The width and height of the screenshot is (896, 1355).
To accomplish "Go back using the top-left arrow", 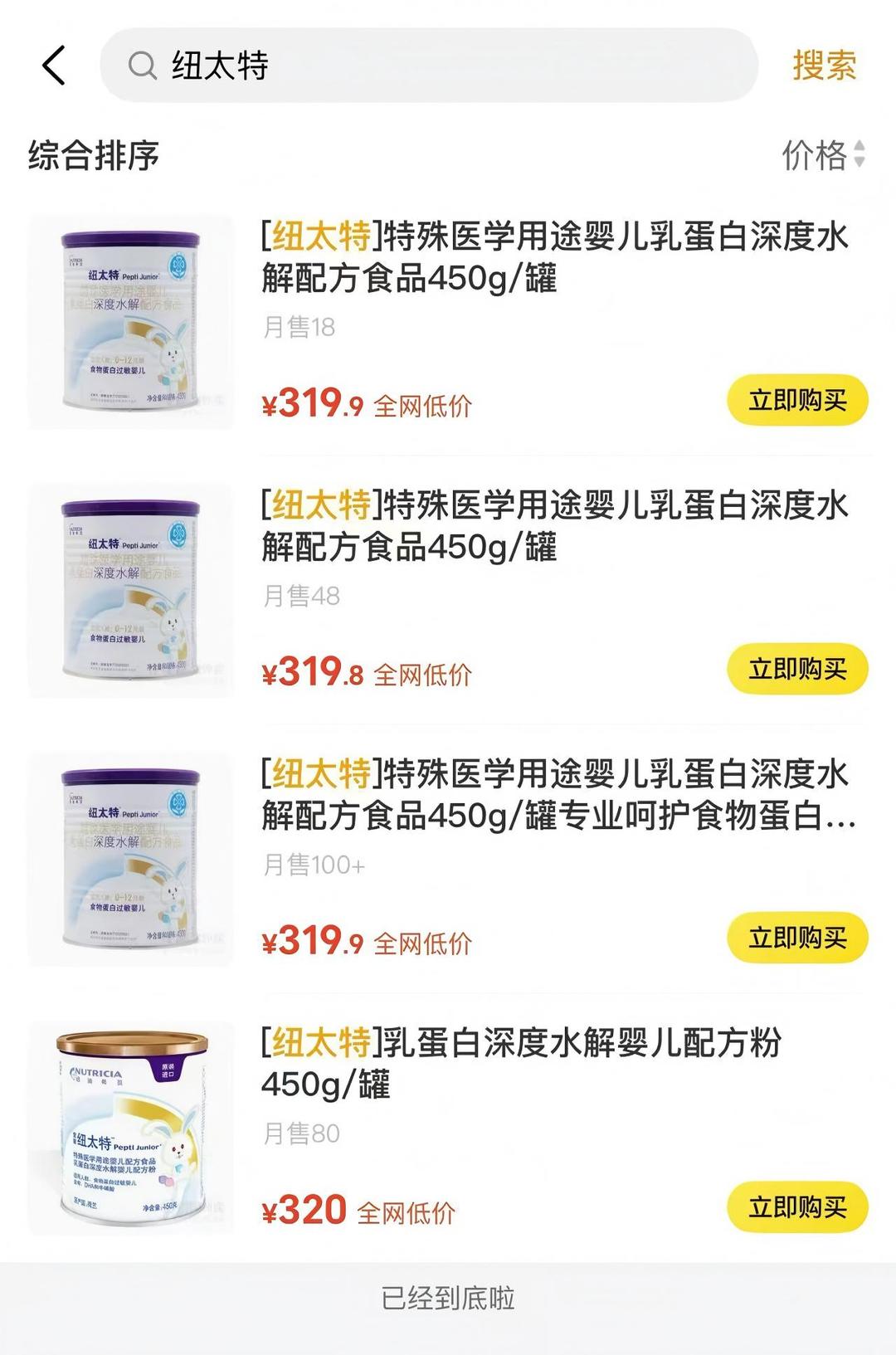I will pos(54,66).
